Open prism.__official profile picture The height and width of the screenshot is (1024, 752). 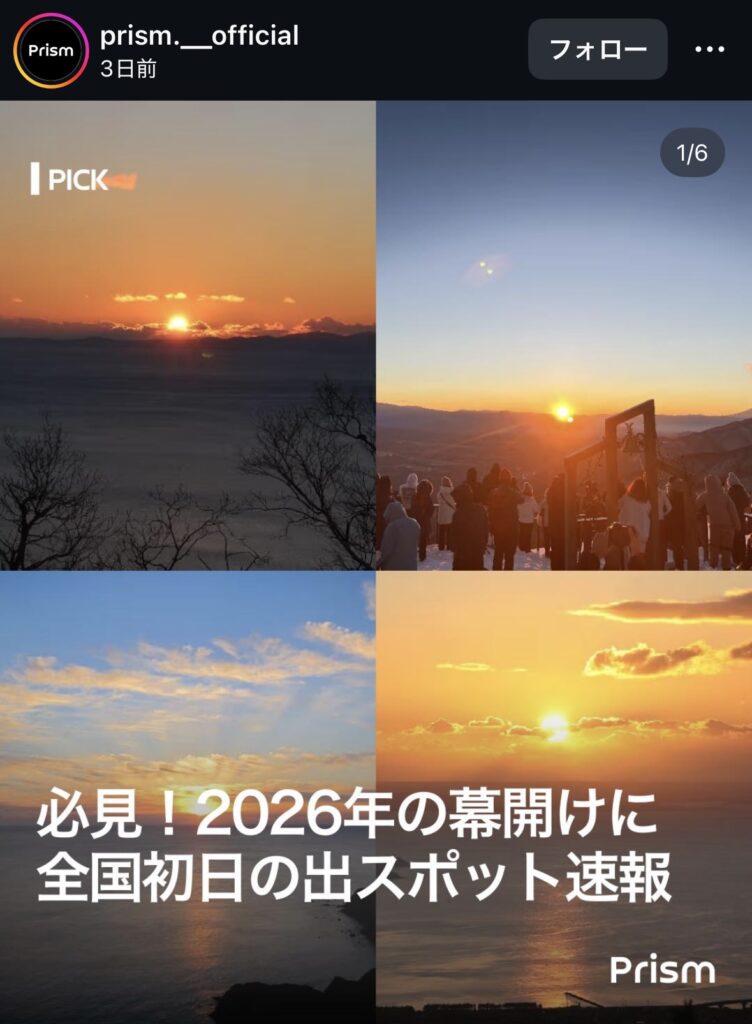[x=50, y=51]
